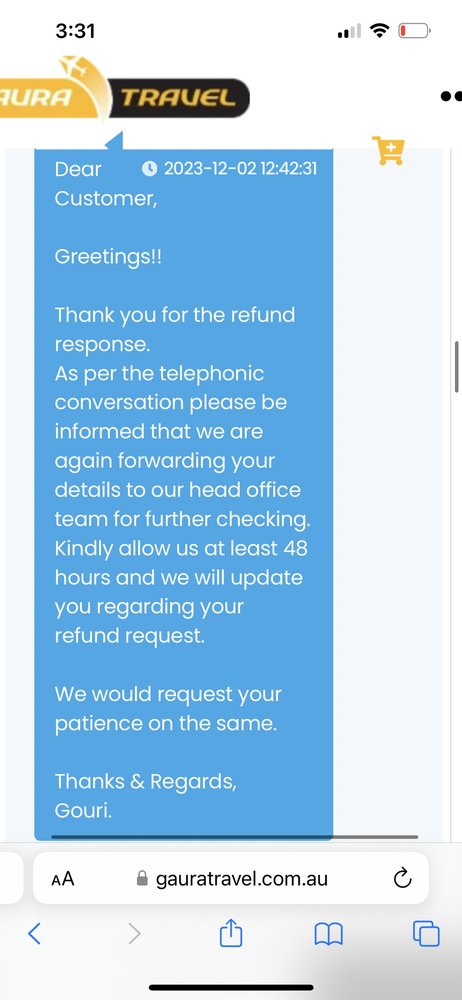462x1000 pixels.
Task: Open Safari bookmarks
Action: [x=329, y=934]
